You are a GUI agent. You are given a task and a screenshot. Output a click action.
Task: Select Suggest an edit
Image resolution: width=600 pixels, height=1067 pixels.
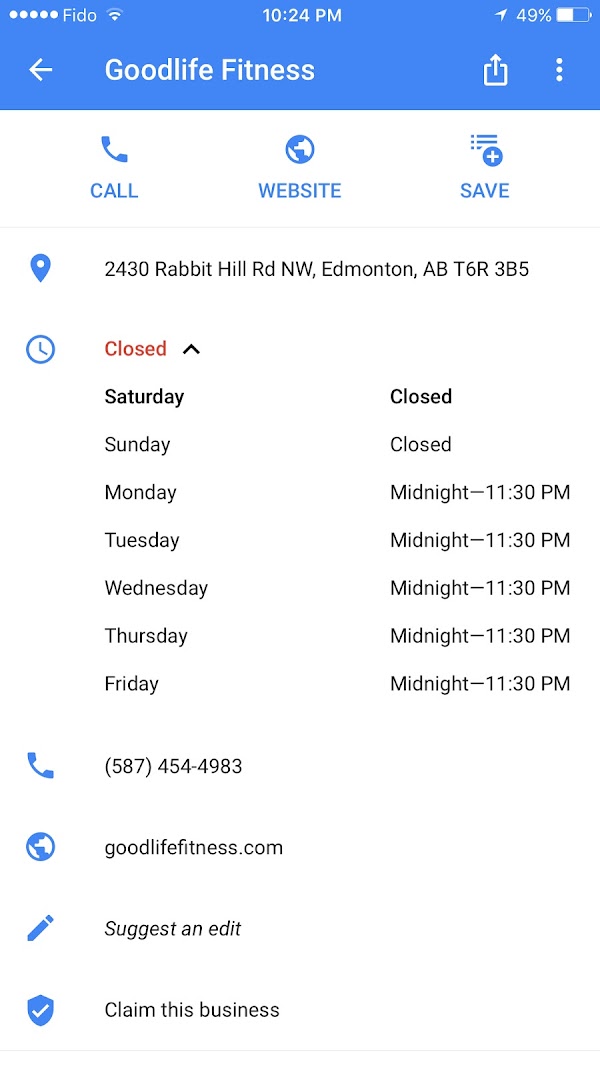click(x=173, y=929)
